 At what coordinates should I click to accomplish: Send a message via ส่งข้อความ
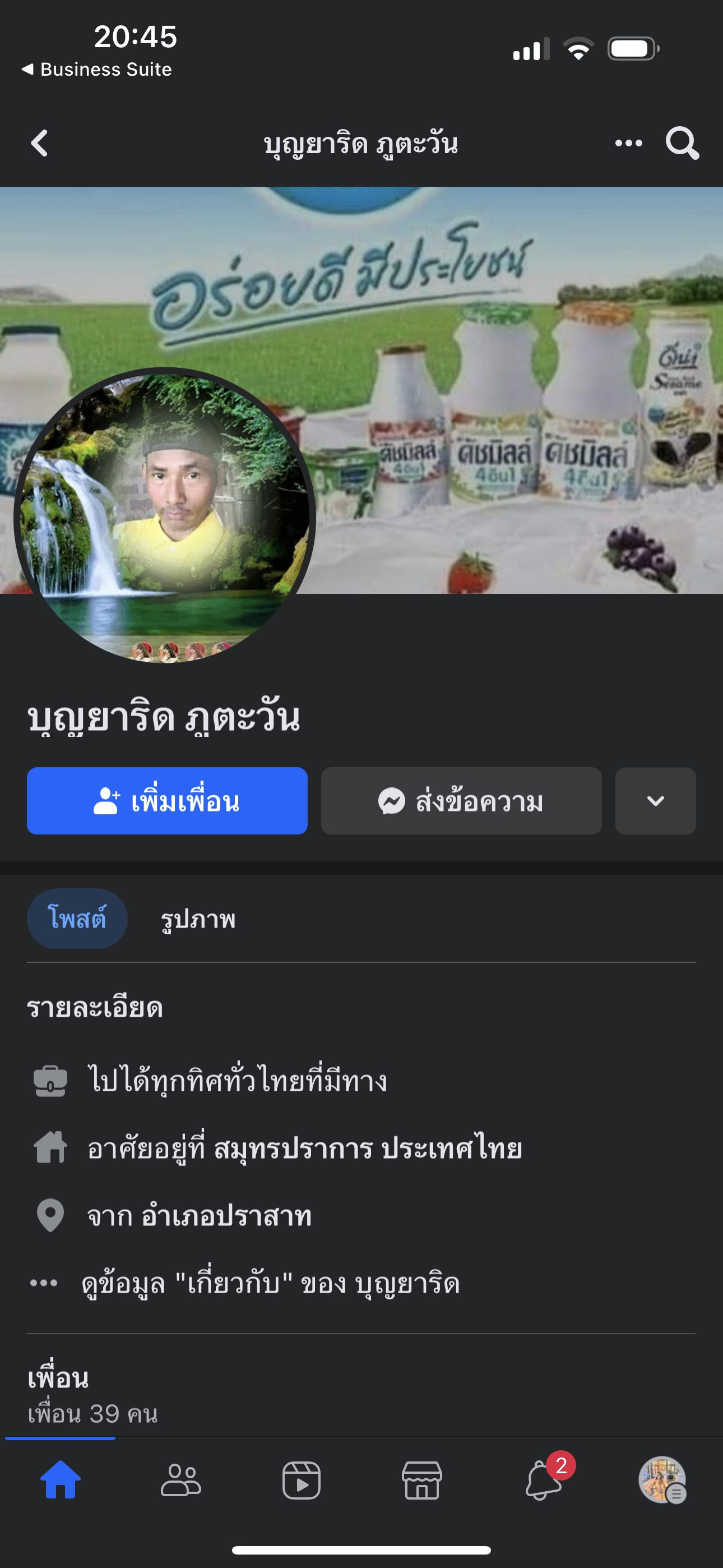(x=461, y=801)
